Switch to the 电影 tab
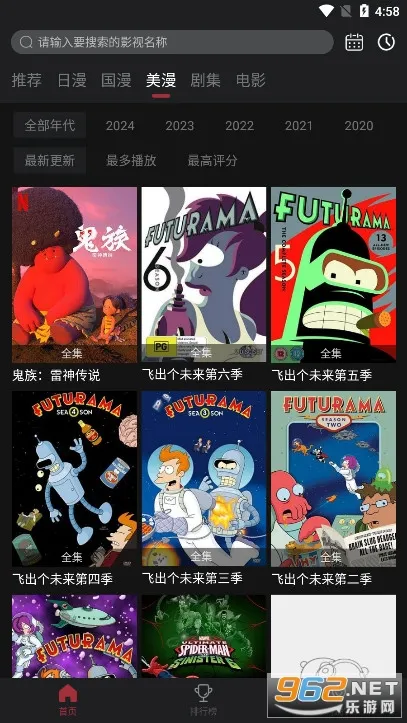This screenshot has width=407, height=723. pos(251,80)
